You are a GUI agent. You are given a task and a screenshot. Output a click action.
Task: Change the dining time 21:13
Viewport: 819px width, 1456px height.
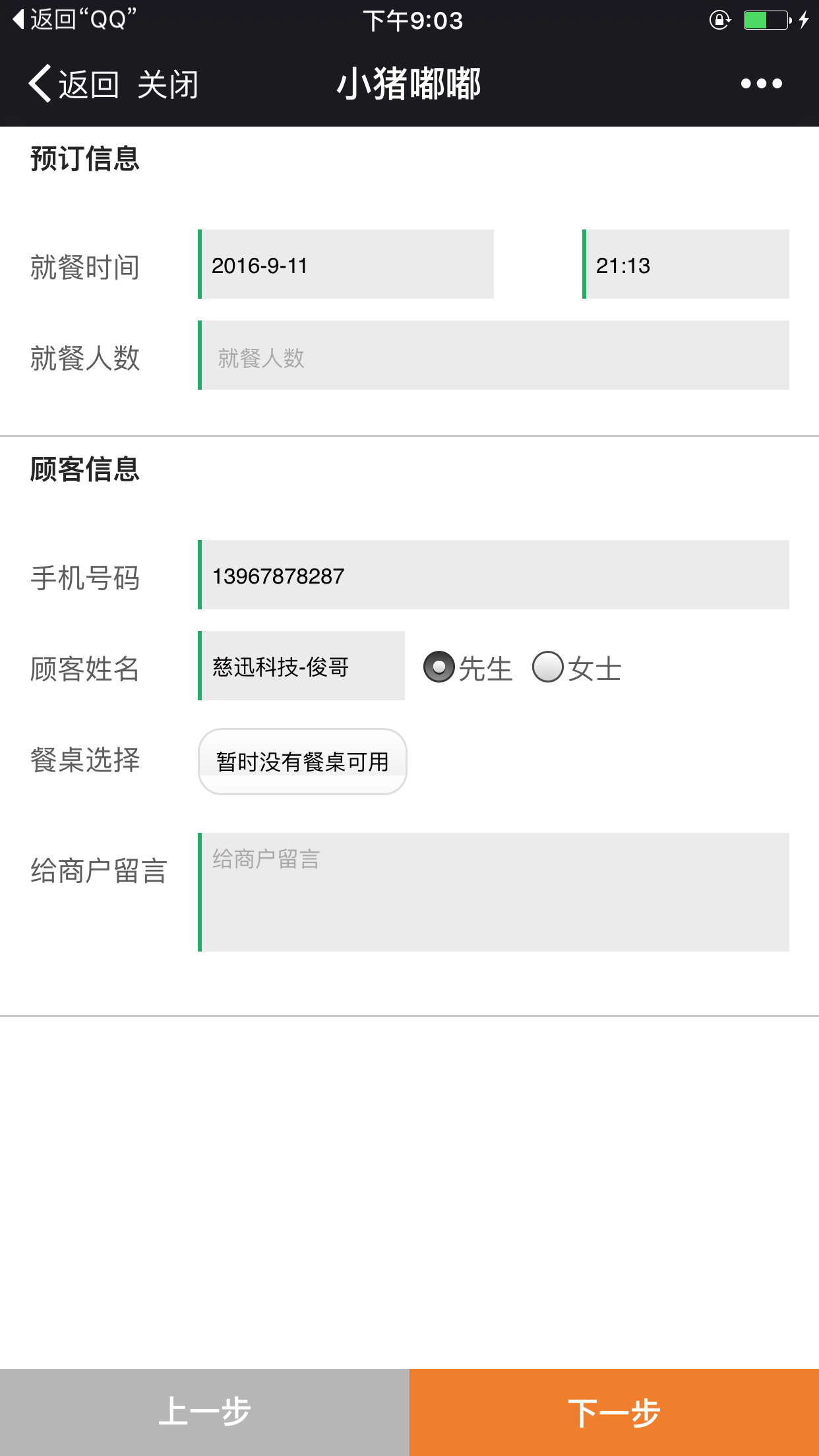tap(686, 264)
